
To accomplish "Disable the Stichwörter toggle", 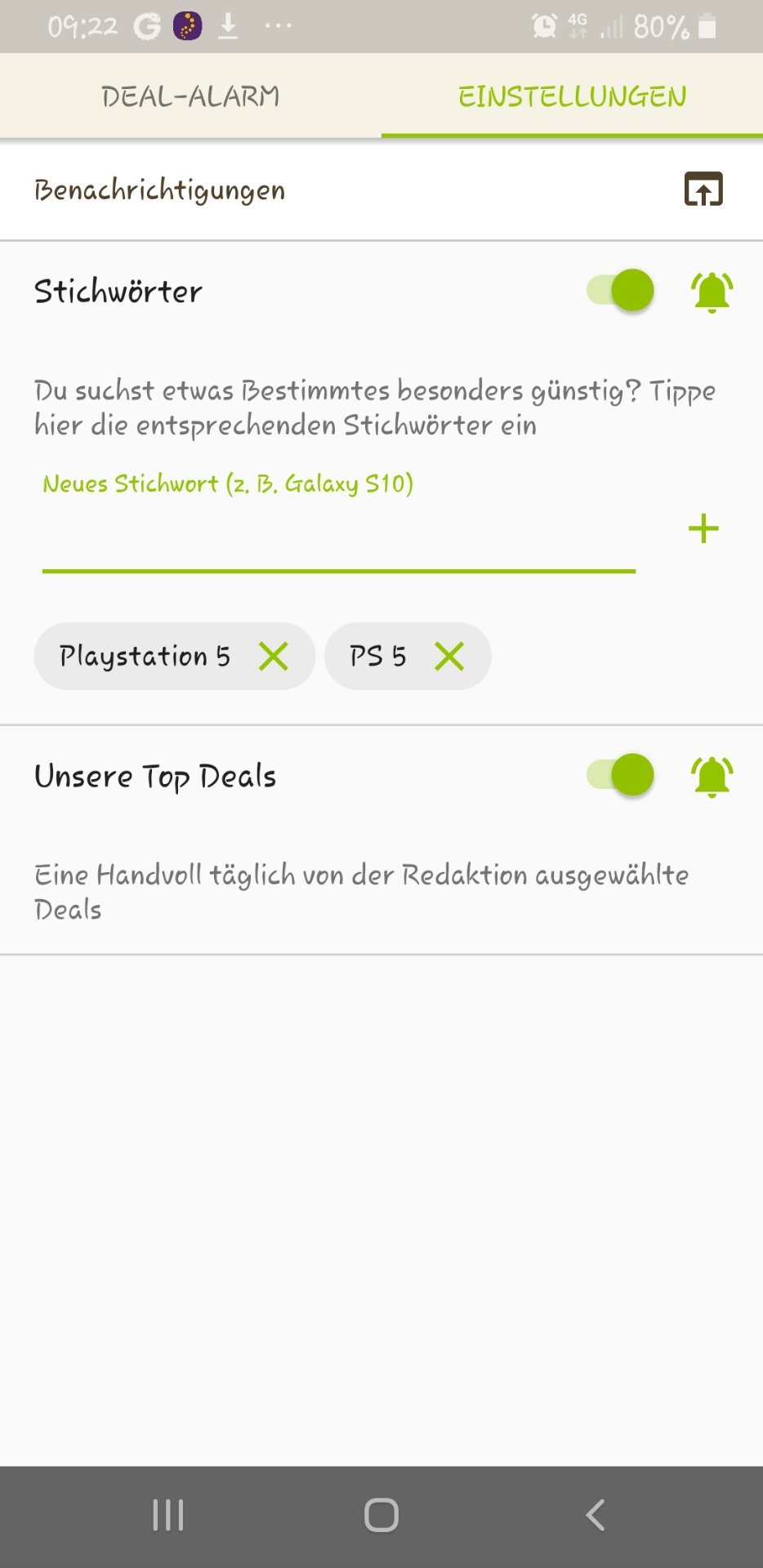I will pos(621,291).
